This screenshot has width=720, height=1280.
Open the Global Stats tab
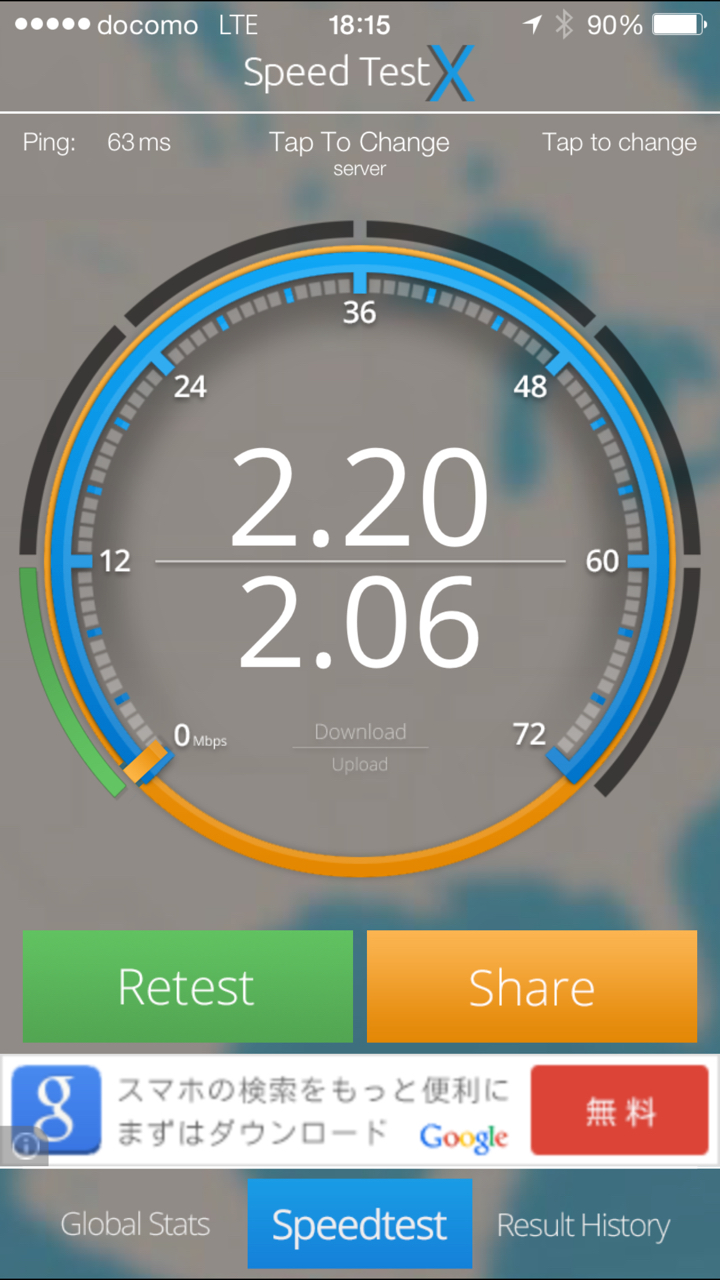coord(135,1224)
